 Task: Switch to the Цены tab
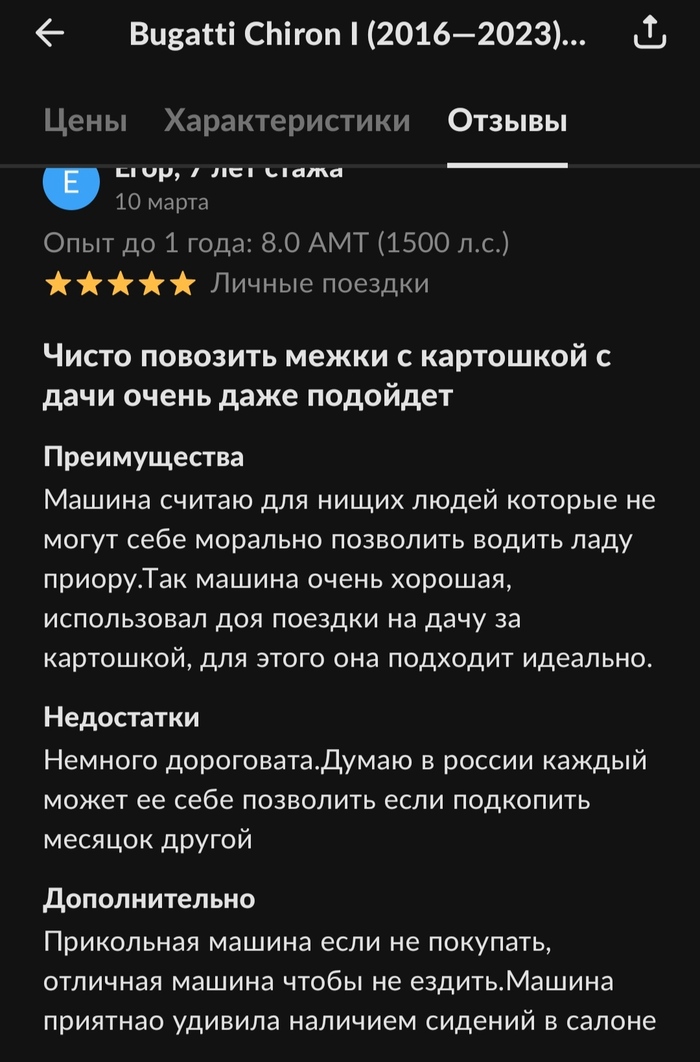pos(85,122)
